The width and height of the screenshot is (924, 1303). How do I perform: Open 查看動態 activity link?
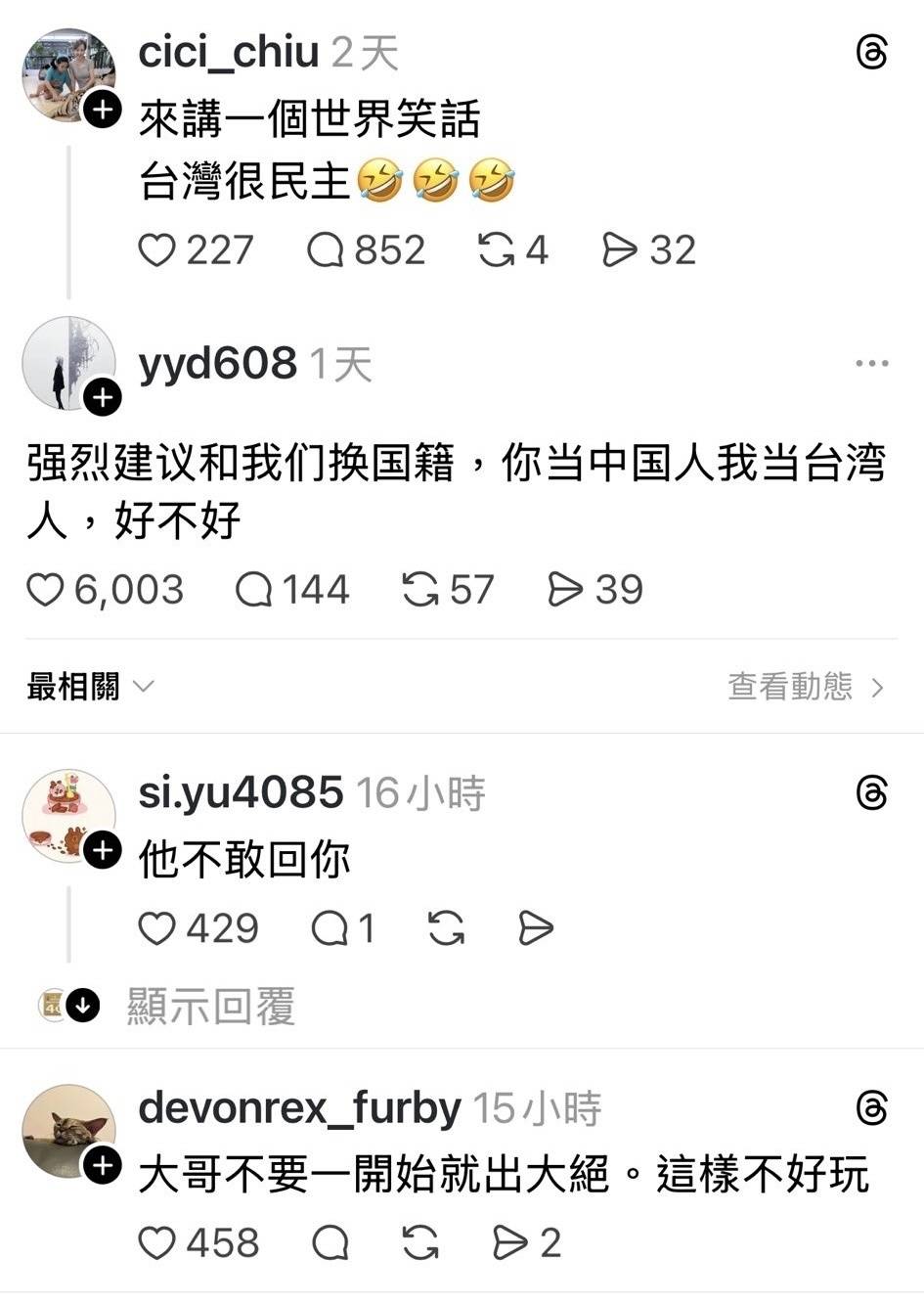[806, 687]
